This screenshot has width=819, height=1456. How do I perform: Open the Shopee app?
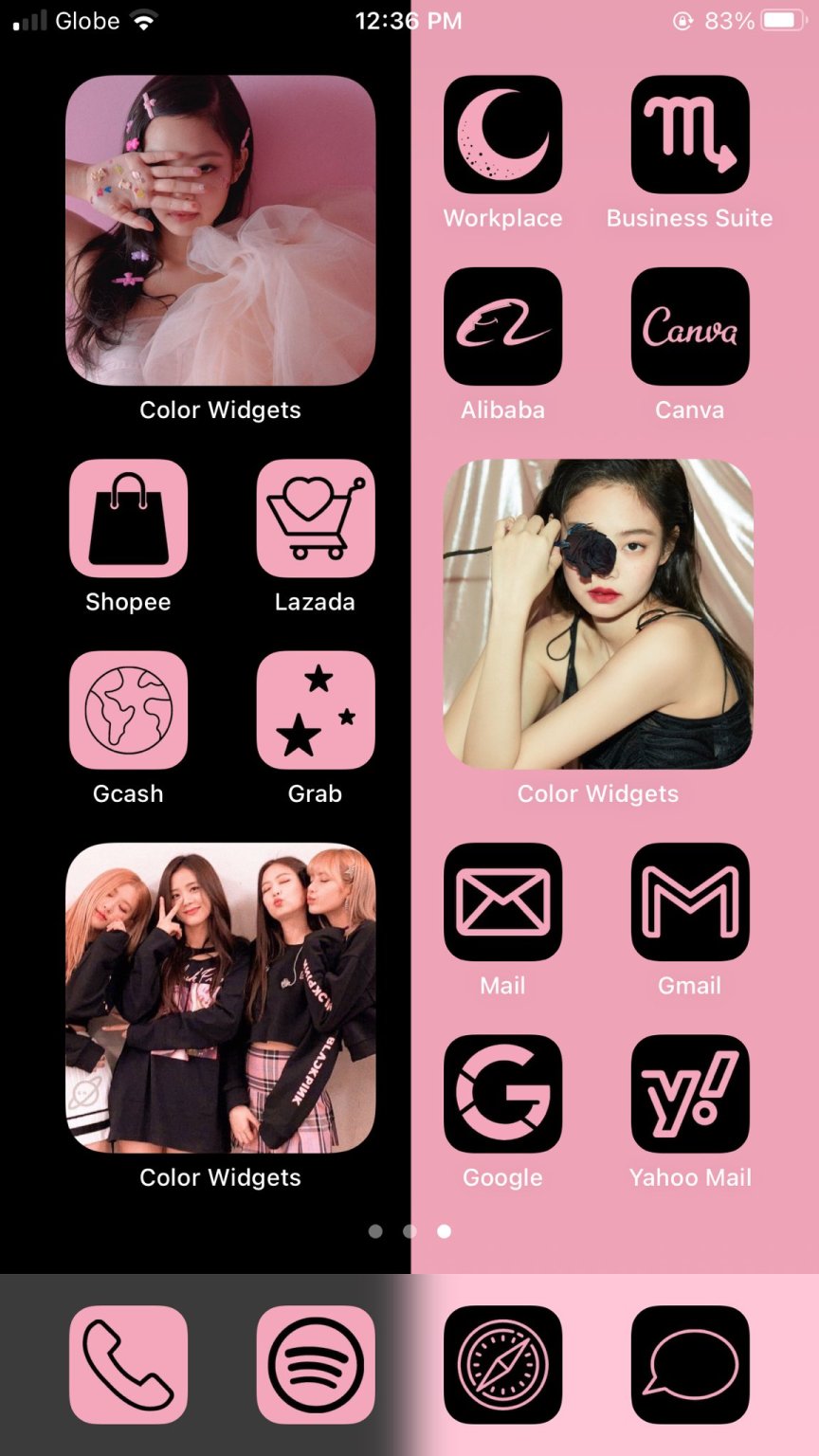[128, 519]
